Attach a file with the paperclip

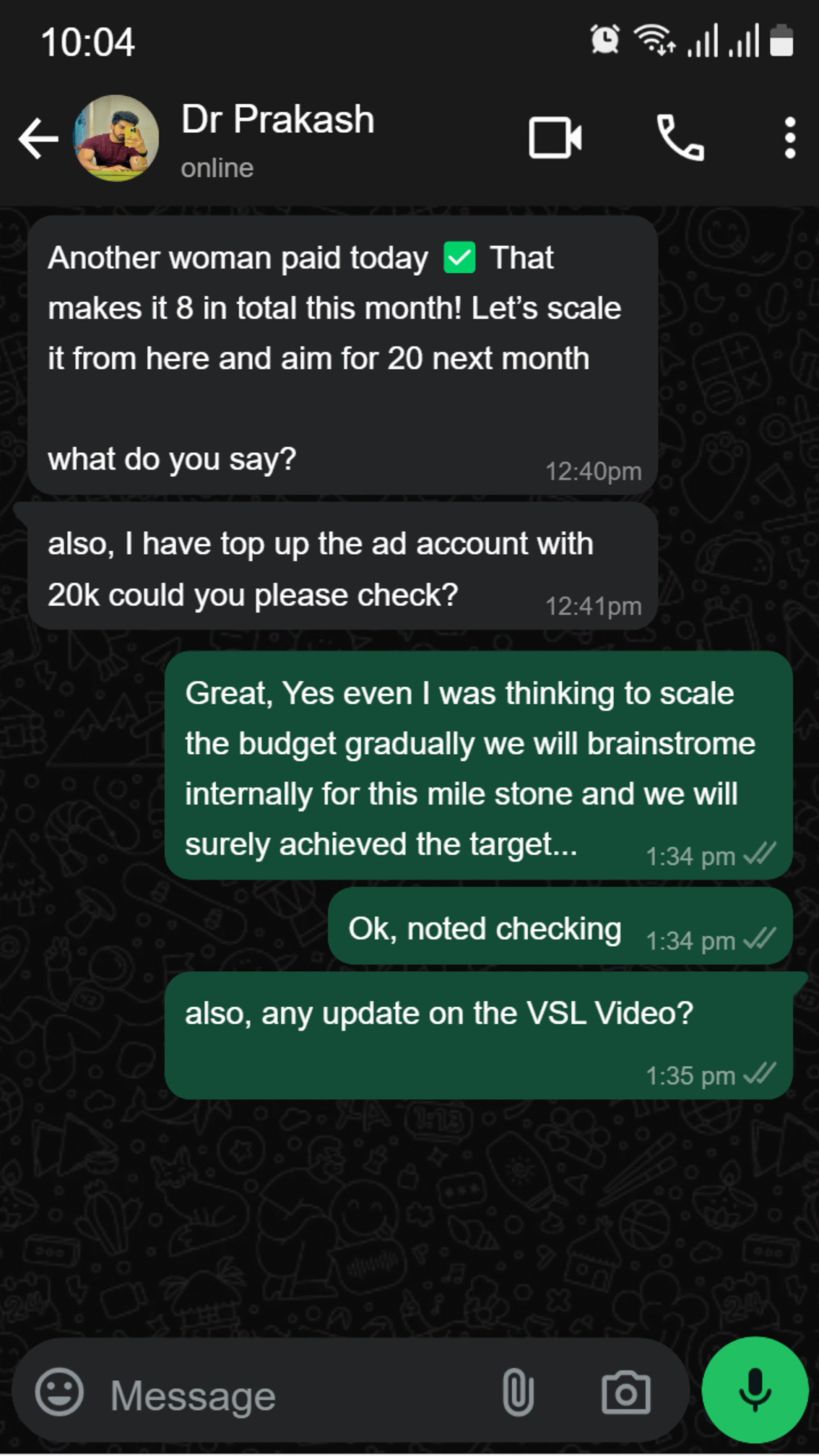[x=518, y=1392]
